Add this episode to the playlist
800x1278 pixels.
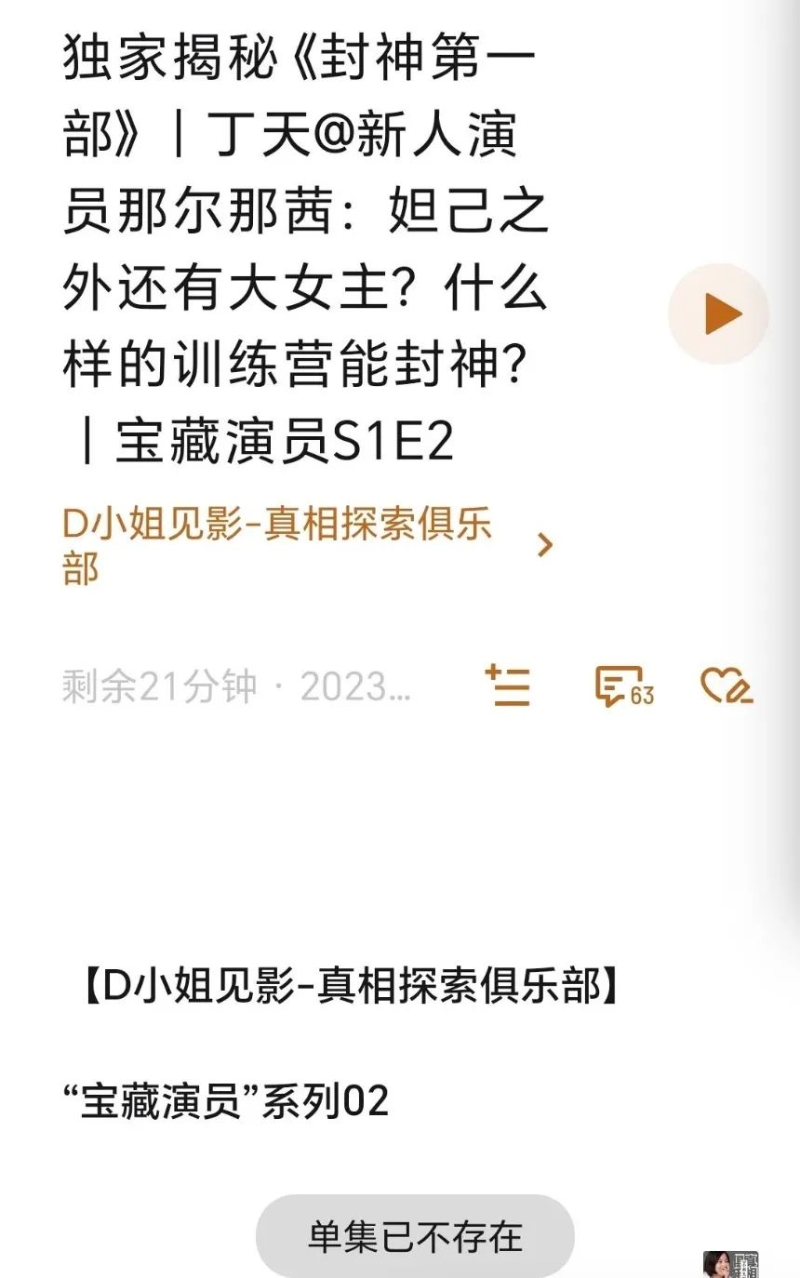click(x=508, y=686)
